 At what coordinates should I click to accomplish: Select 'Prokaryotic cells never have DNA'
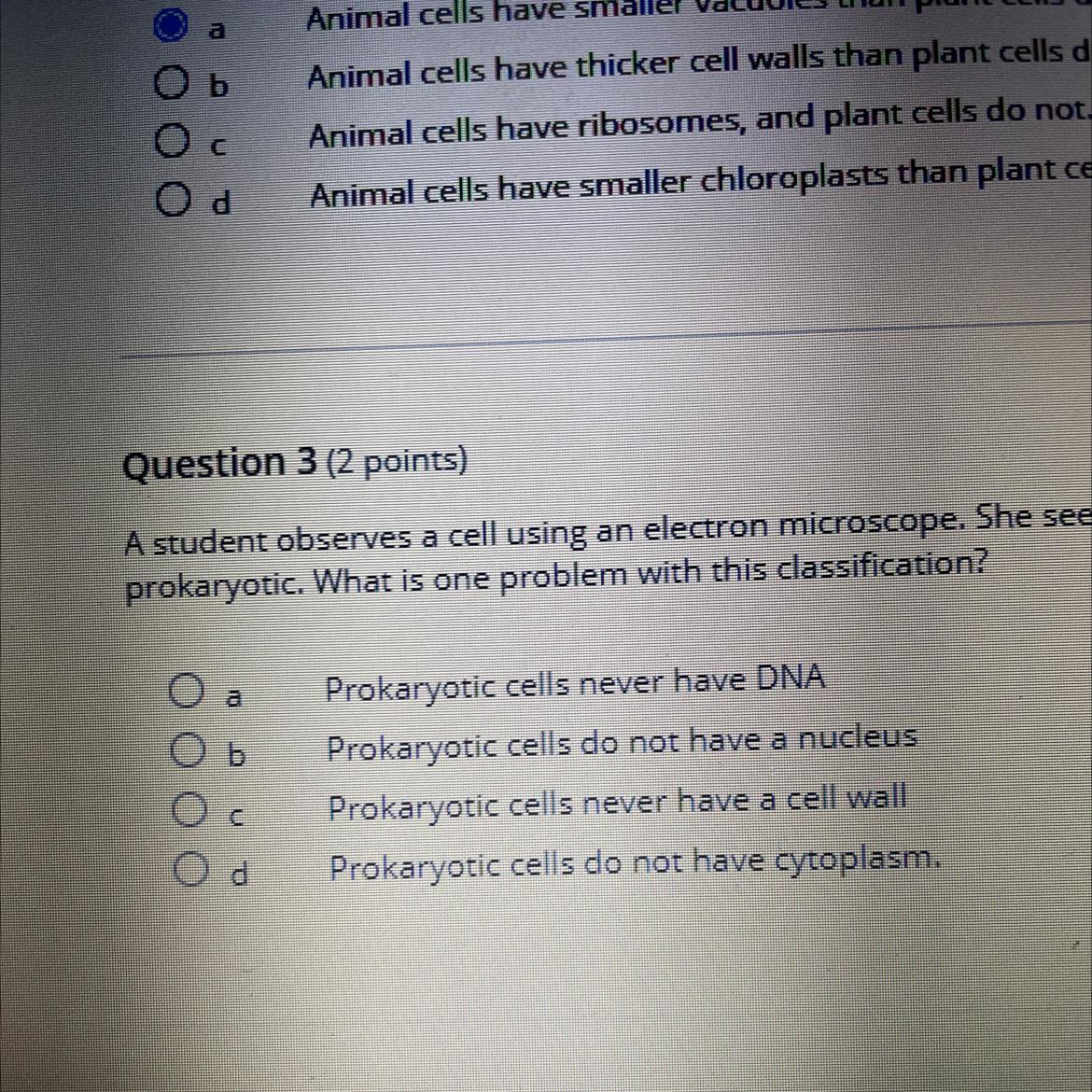[187, 693]
